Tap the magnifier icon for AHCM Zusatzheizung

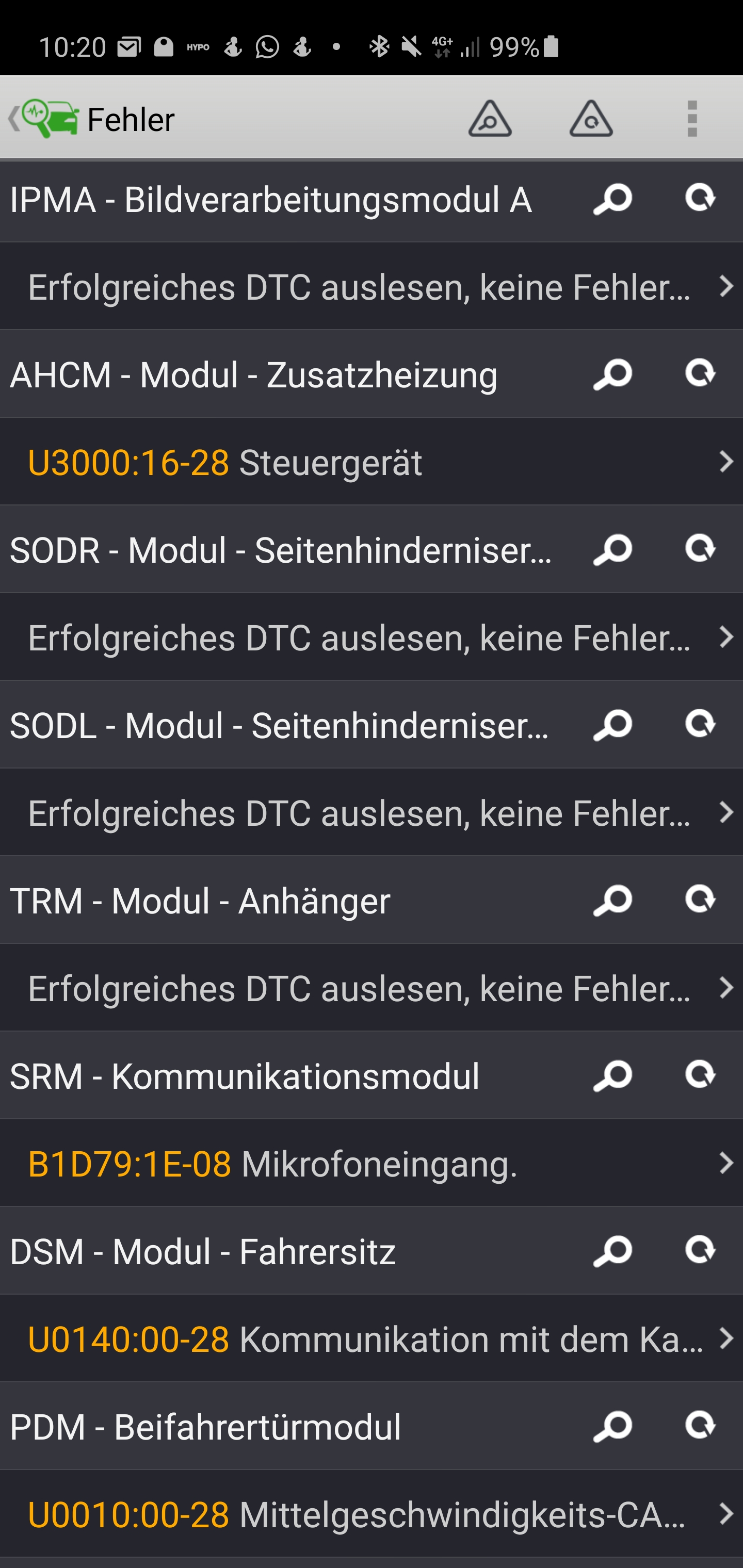coord(612,374)
